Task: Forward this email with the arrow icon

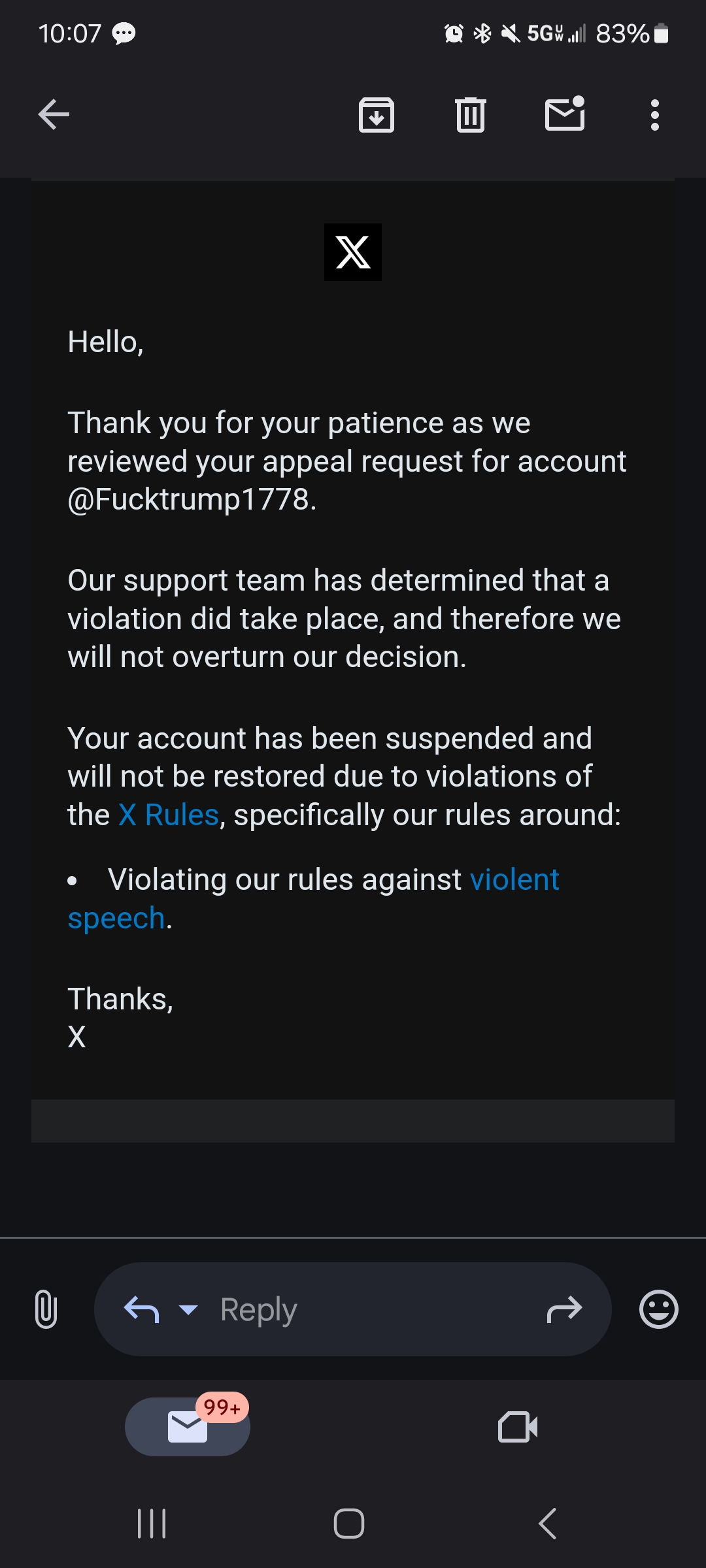Action: 564,1309
